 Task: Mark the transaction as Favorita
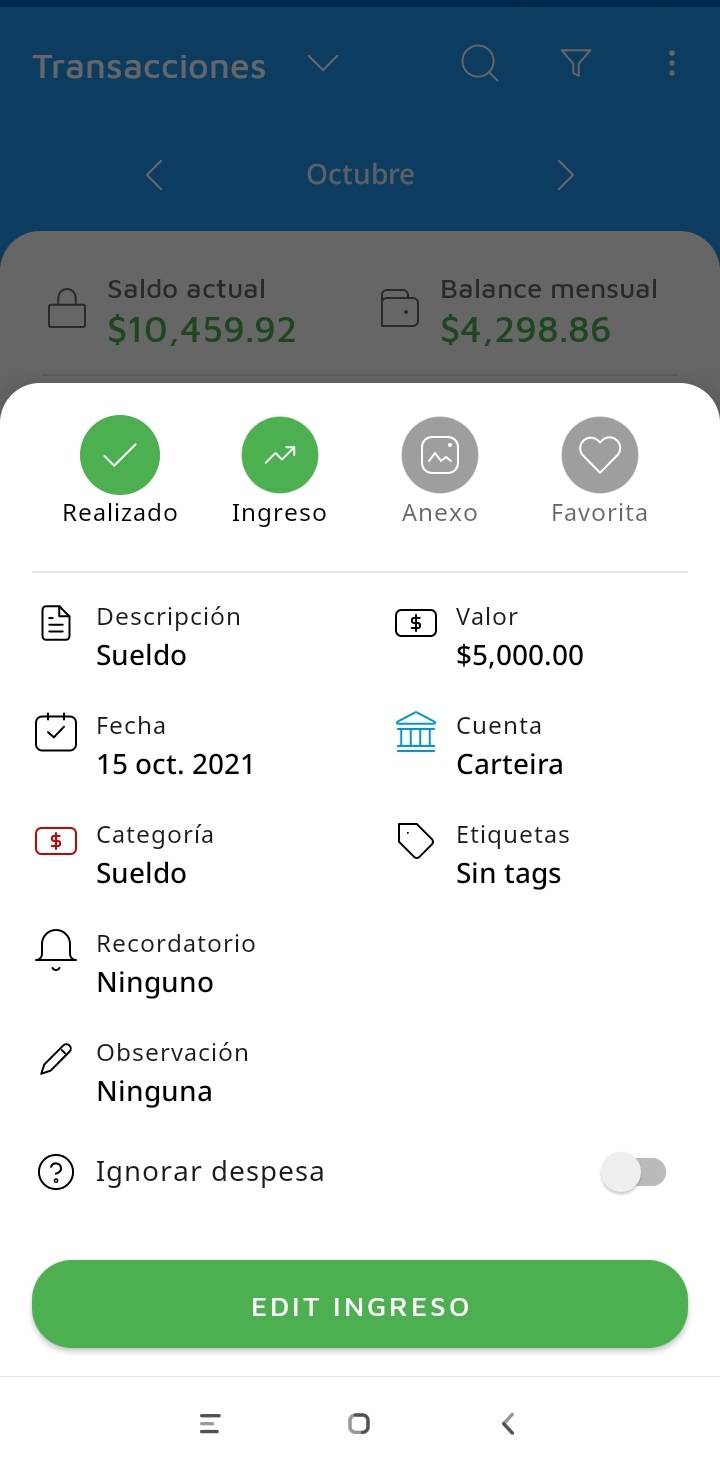coord(600,456)
